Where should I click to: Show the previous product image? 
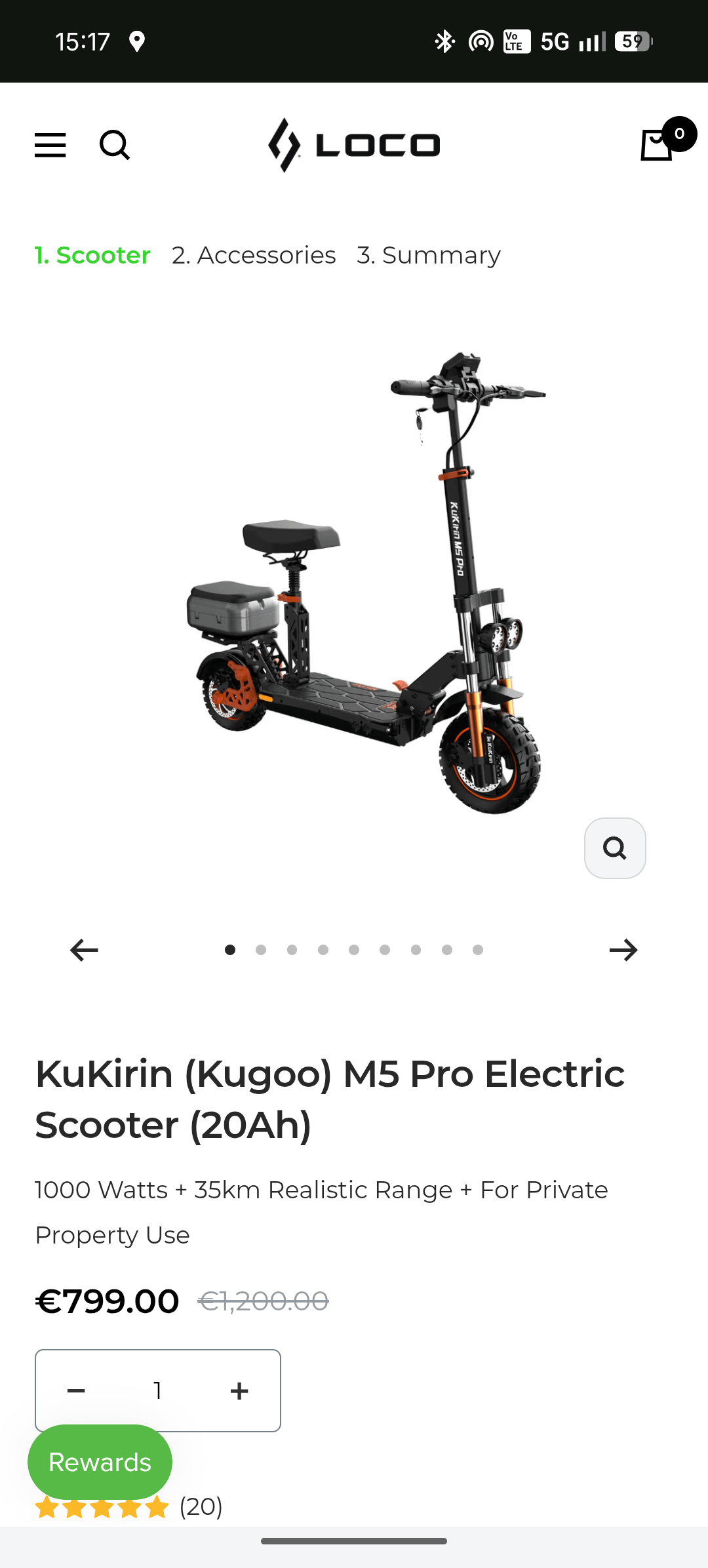(x=84, y=950)
